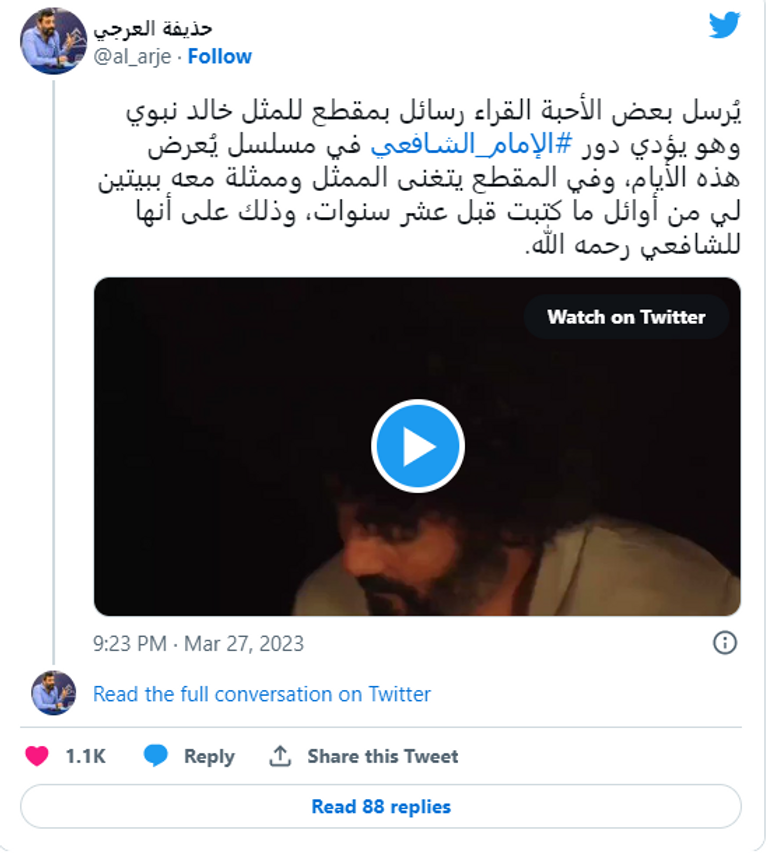Open the author's profile picture
Screen dimensions: 768x858
[54, 41]
